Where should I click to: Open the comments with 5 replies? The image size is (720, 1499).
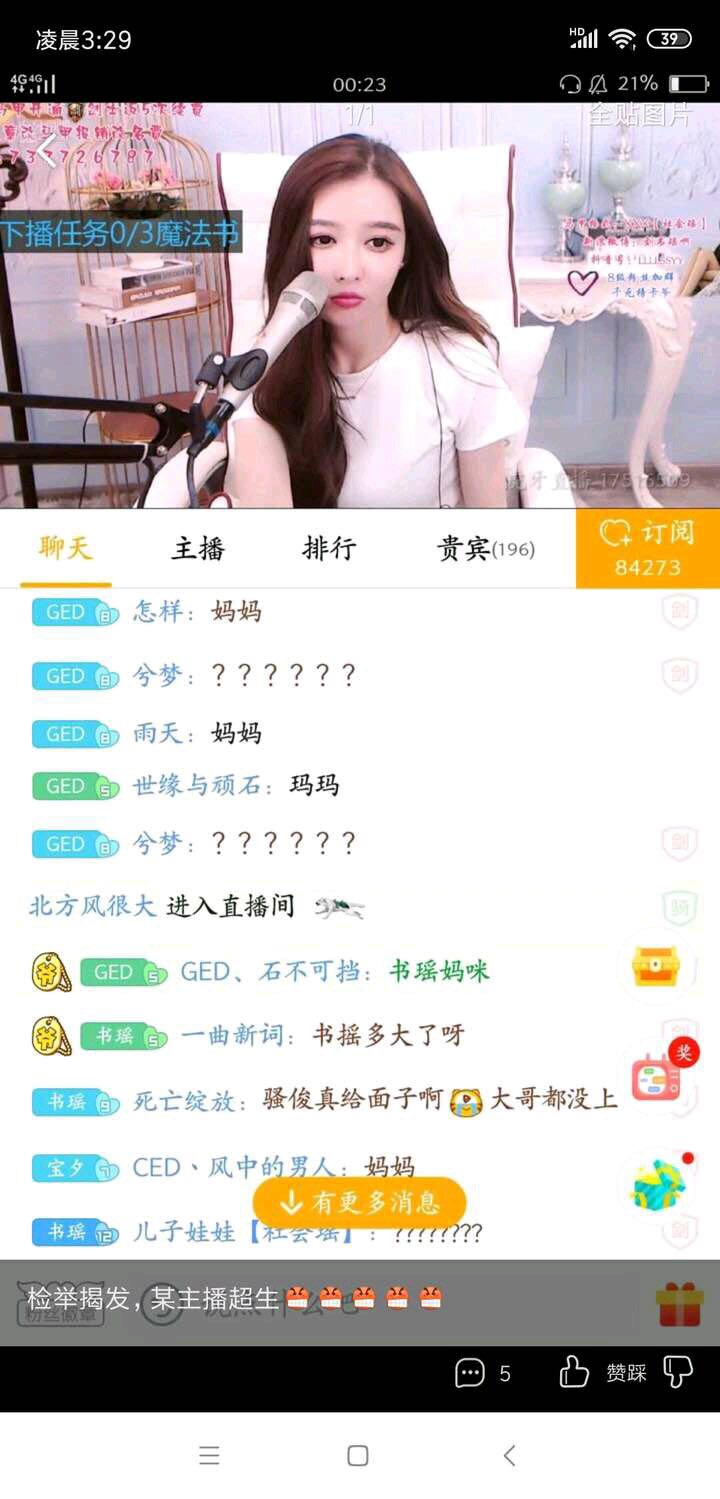pos(483,1373)
